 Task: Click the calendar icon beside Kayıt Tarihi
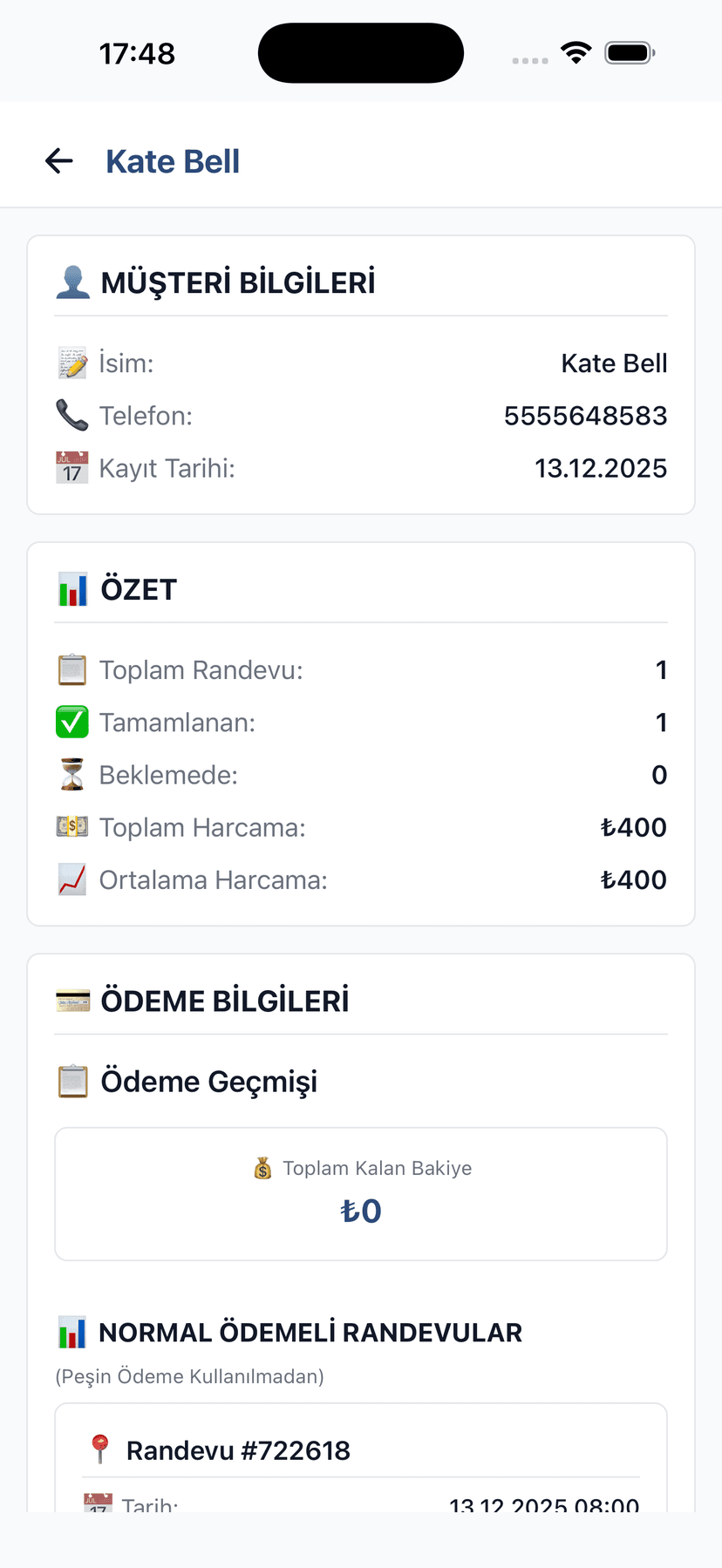coord(72,468)
